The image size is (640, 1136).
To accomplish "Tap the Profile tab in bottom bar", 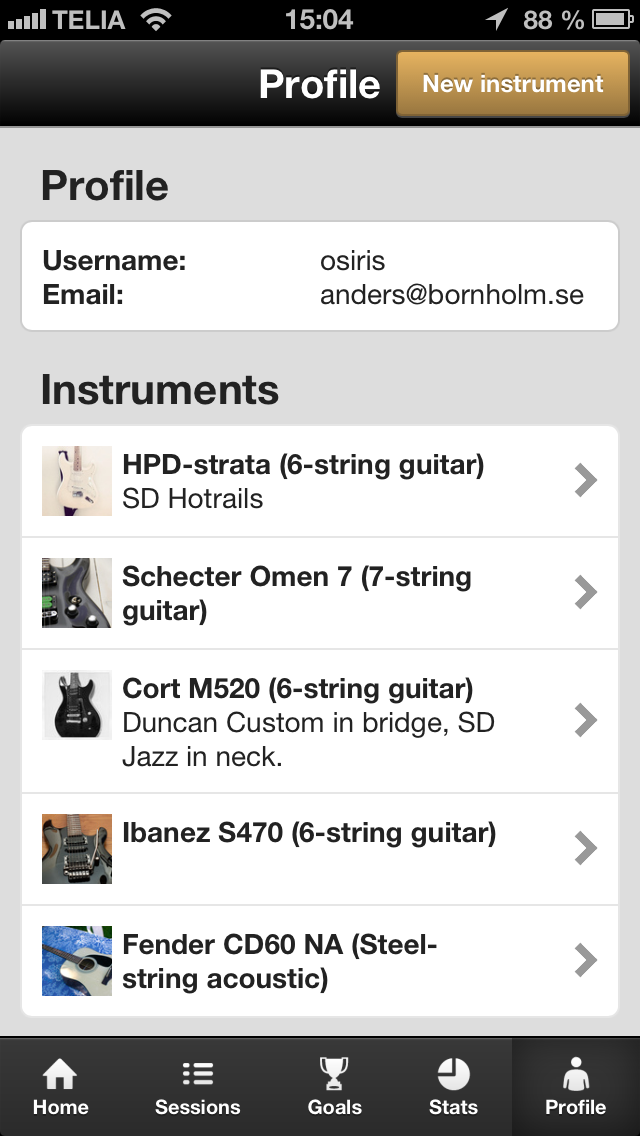I will pyautogui.click(x=575, y=1087).
